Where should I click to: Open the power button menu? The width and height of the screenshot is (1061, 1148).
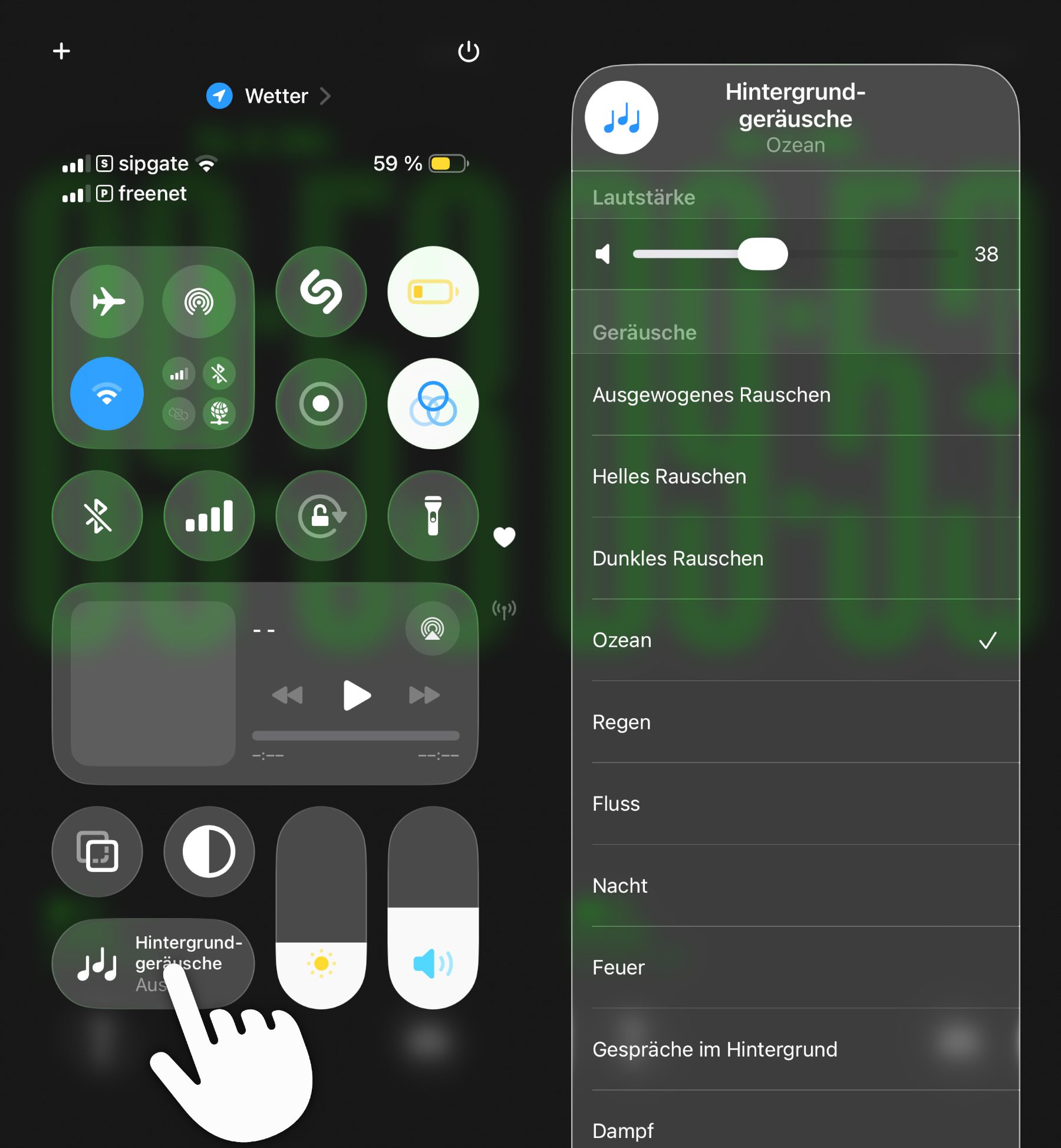coord(469,52)
